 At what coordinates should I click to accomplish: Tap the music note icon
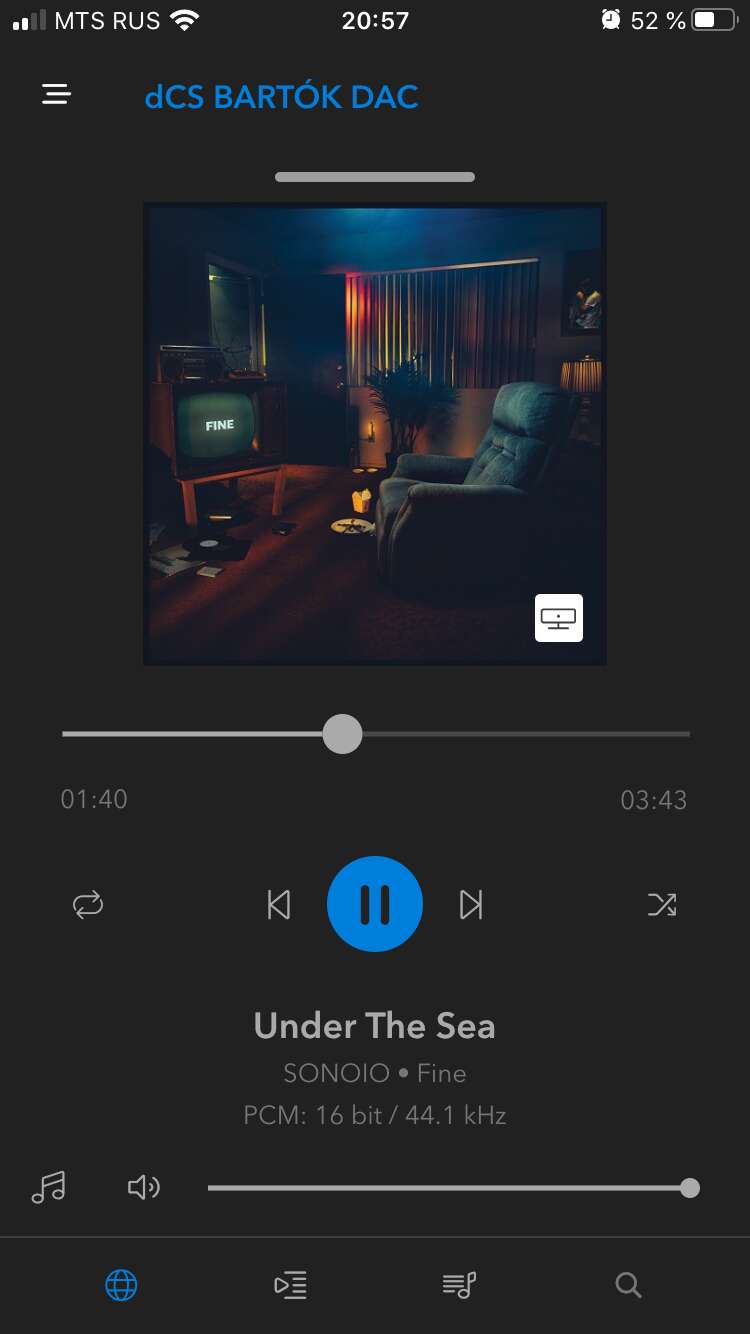[48, 1188]
